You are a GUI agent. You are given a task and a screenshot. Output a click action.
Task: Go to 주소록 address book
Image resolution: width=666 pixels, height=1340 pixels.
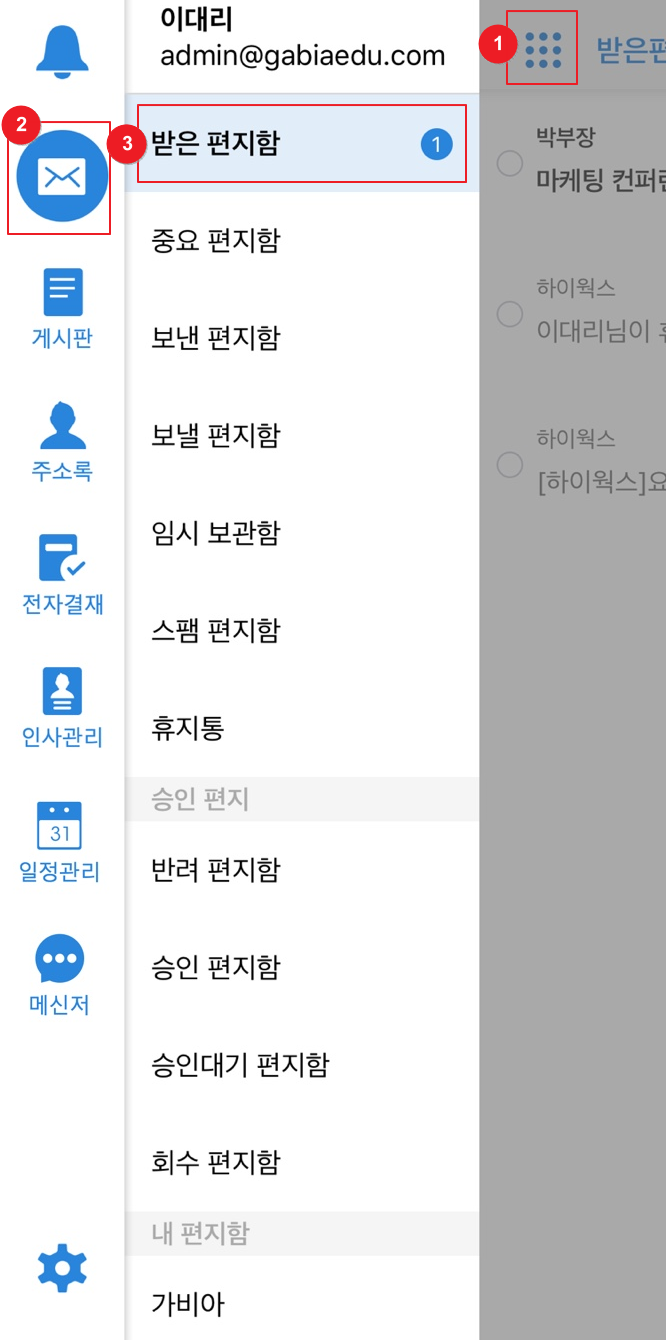(x=62, y=442)
